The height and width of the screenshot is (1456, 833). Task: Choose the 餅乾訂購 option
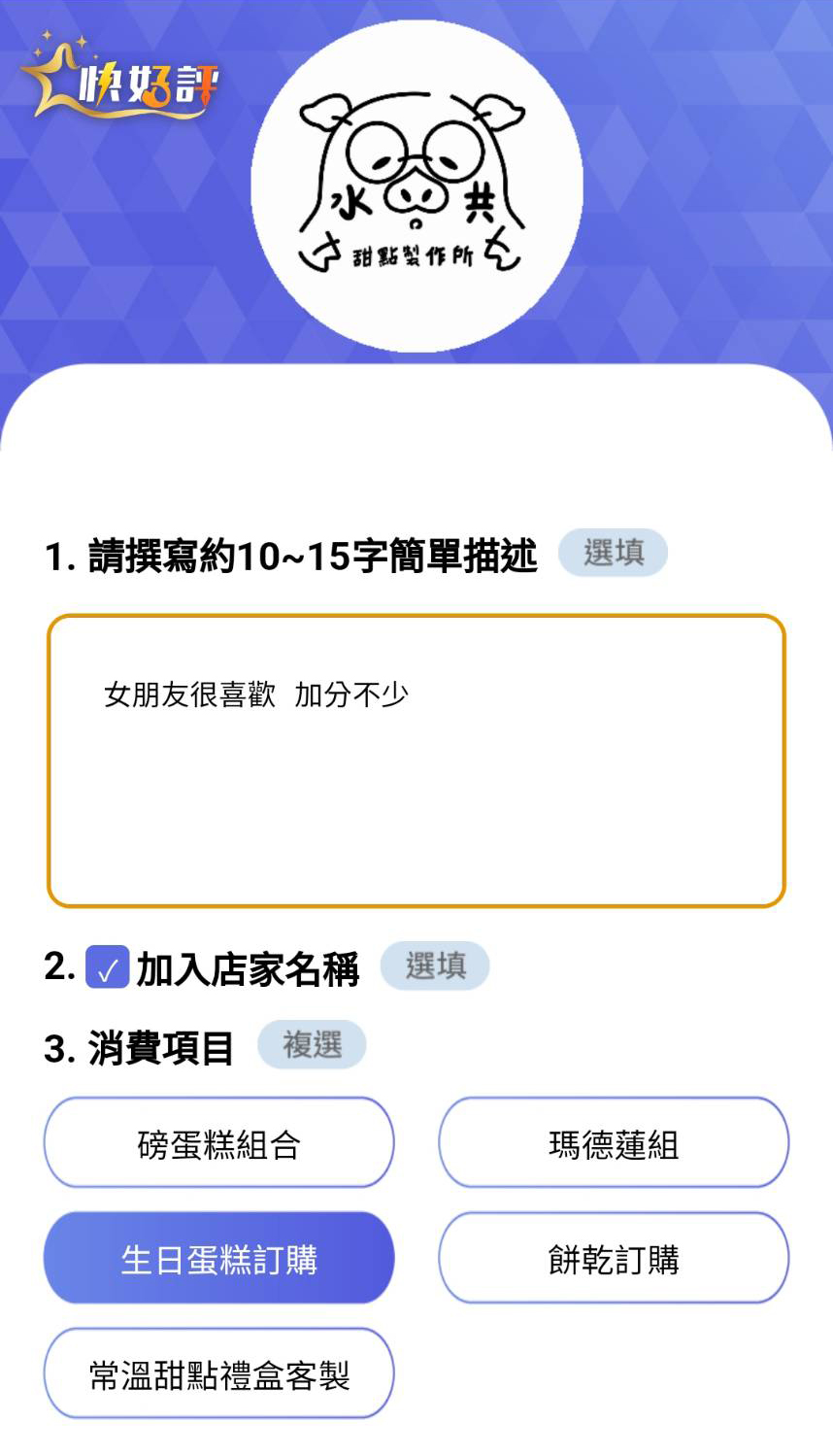point(613,1258)
